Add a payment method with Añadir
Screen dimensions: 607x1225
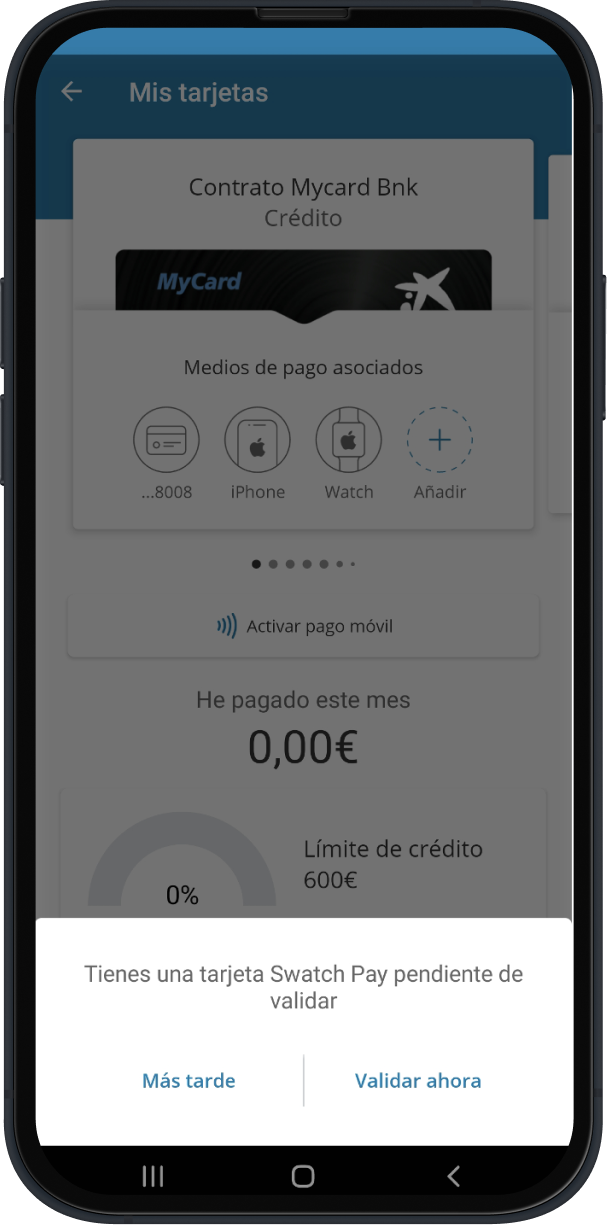pyautogui.click(x=439, y=440)
